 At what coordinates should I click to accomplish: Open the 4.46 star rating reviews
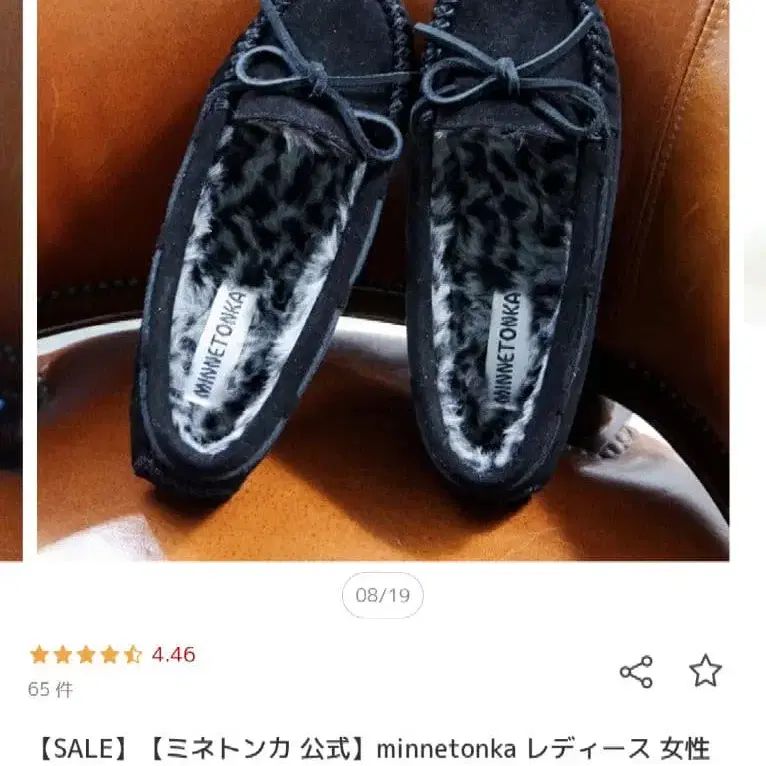[112, 655]
